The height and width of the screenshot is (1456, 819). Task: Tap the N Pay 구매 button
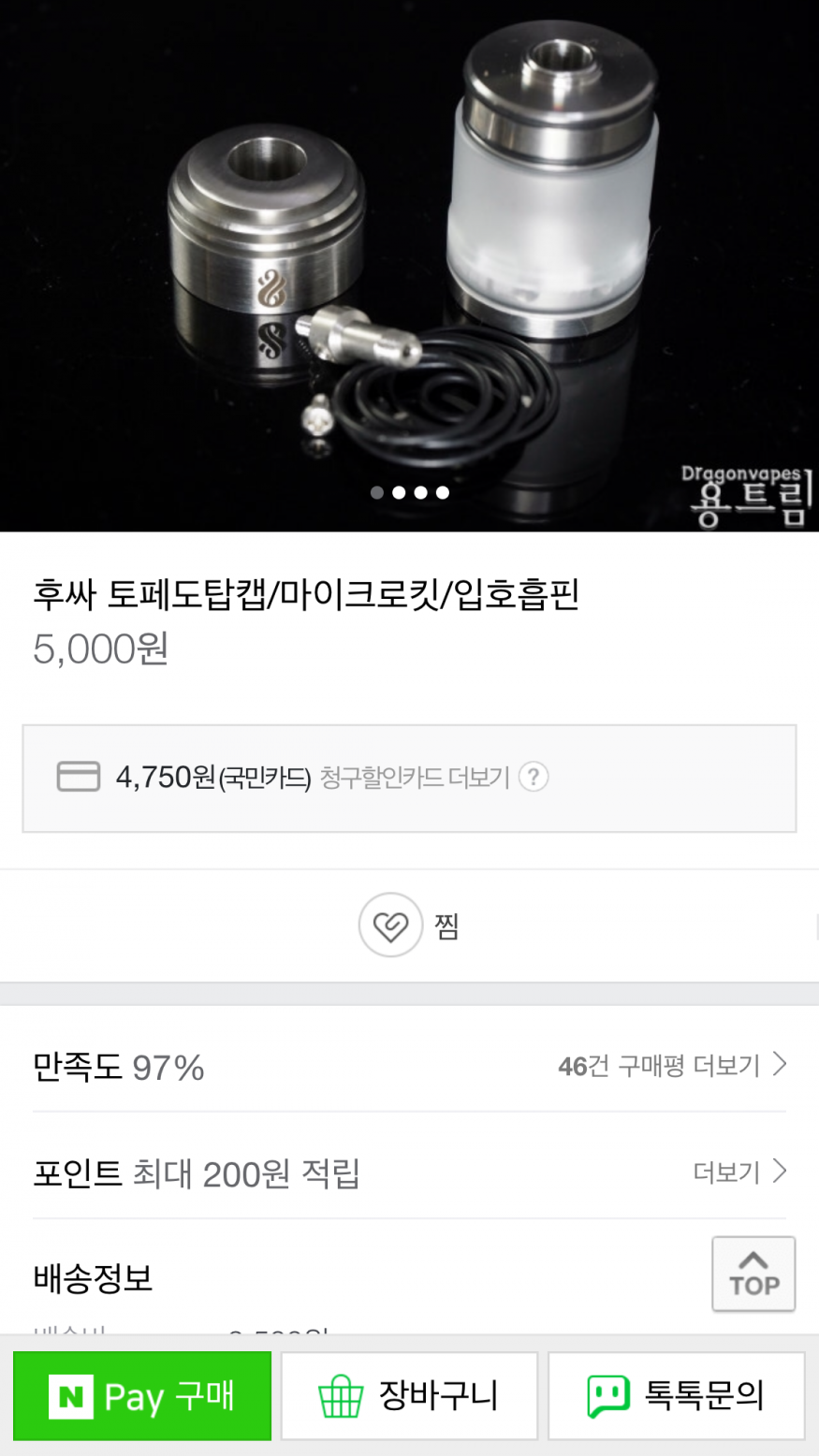[x=142, y=1396]
